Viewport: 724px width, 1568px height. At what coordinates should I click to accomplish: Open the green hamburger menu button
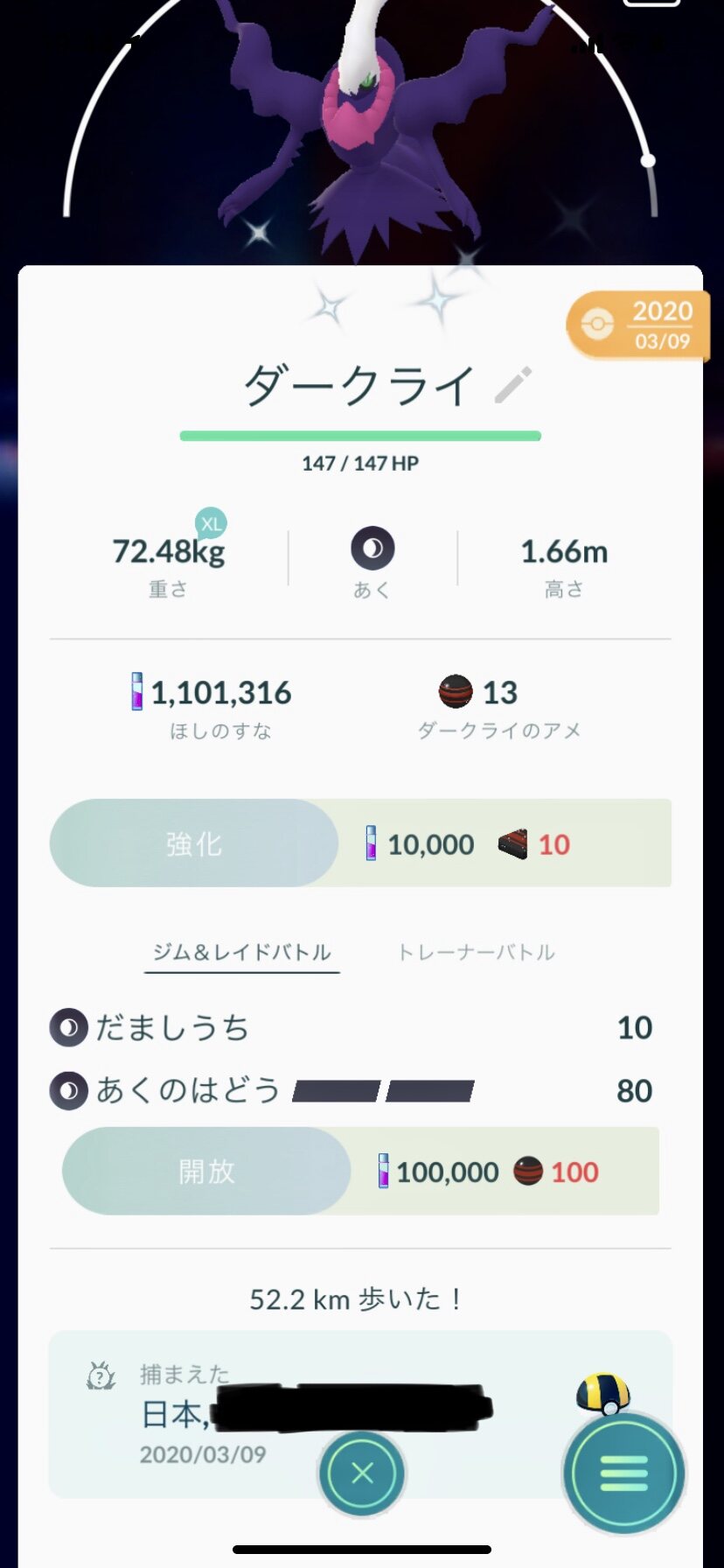(623, 1473)
